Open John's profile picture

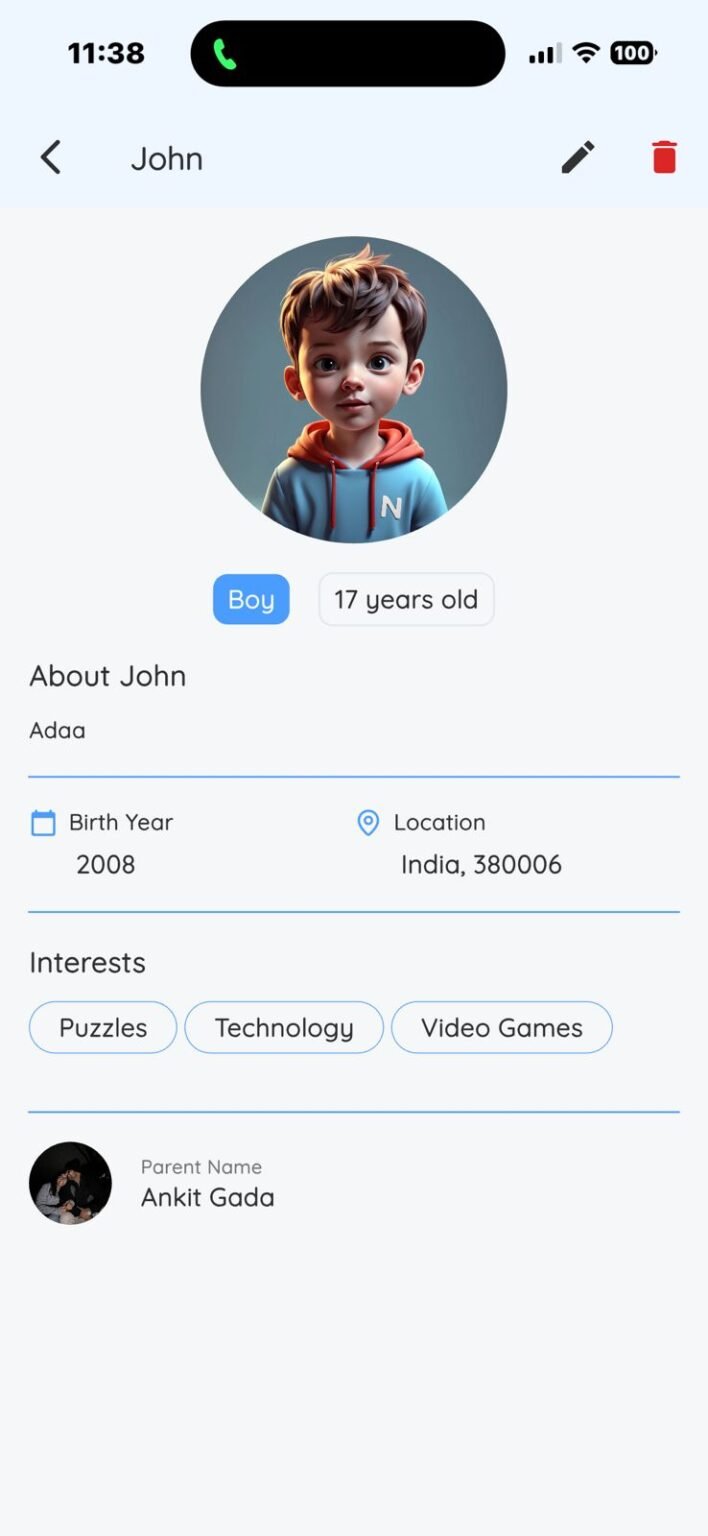click(354, 390)
